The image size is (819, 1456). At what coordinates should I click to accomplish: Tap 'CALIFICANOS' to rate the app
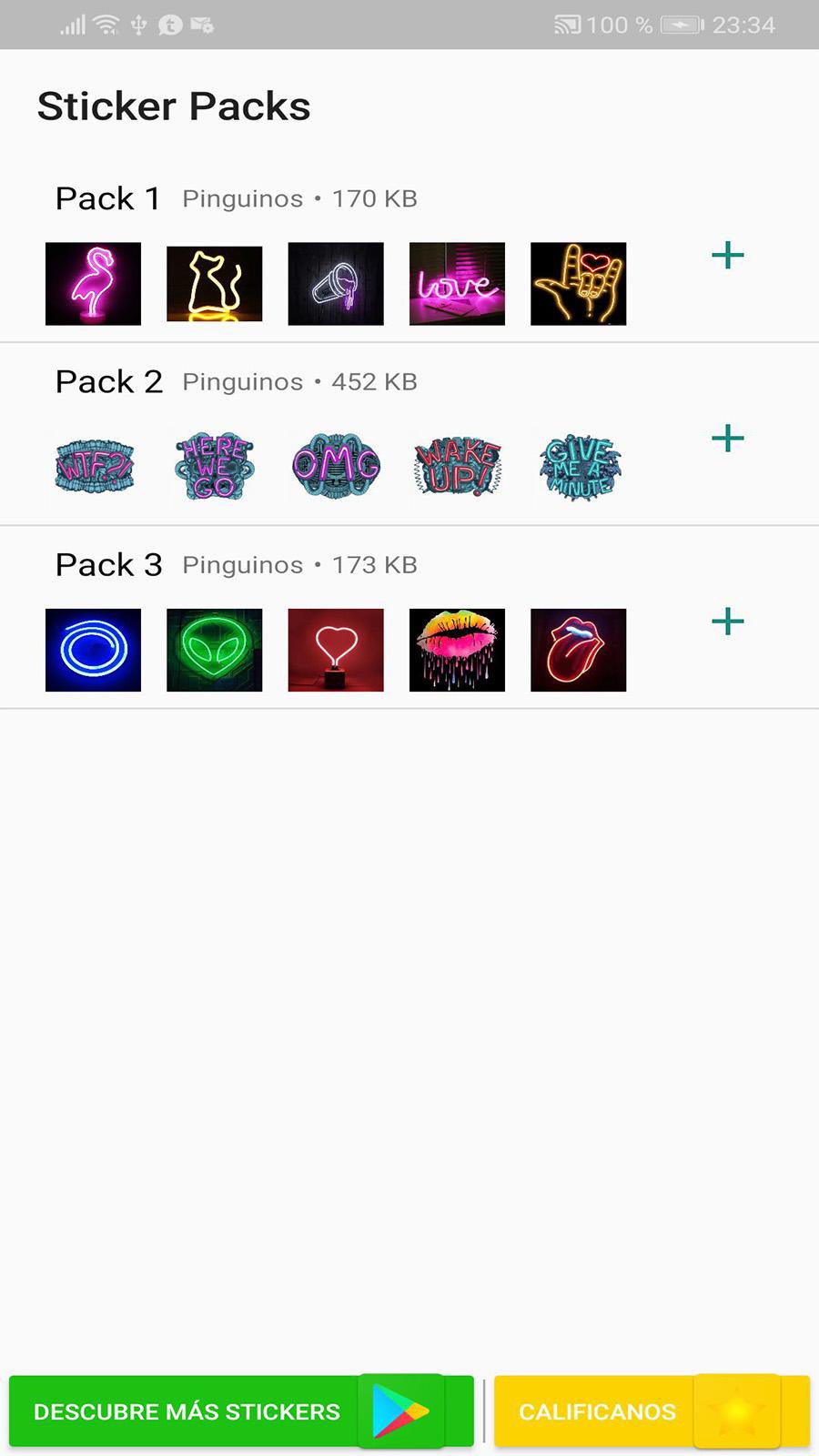click(x=597, y=1411)
